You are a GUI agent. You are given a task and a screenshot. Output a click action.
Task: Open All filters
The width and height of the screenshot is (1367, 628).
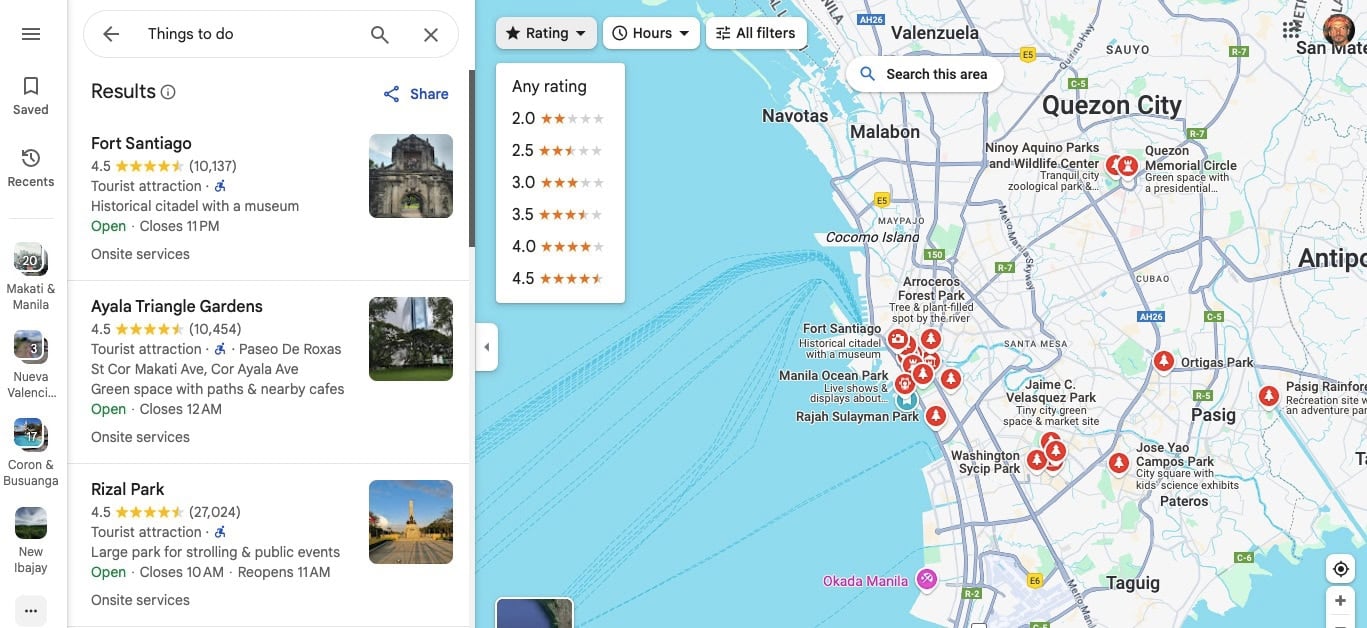(755, 33)
